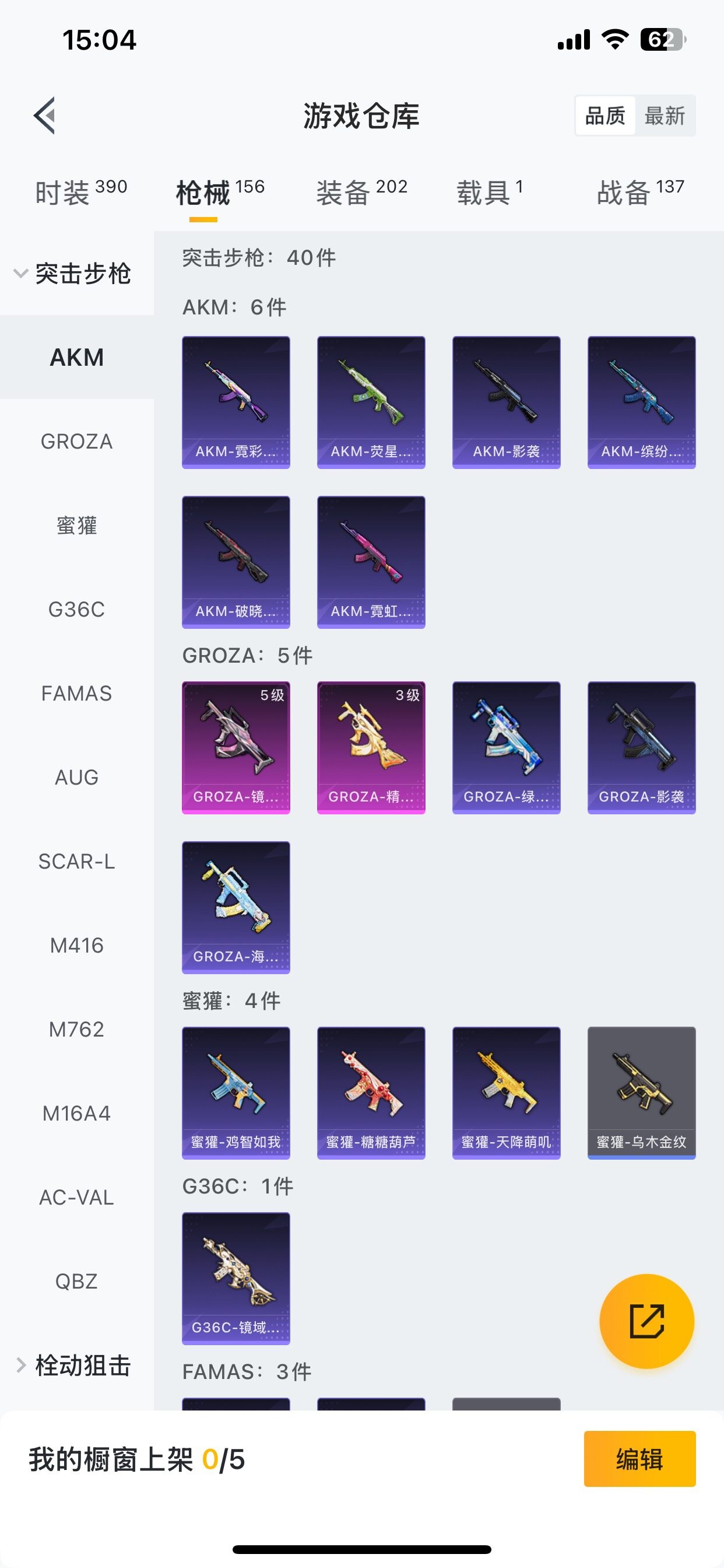Open the G36C-镜域 skin tile
Screen dimensions: 724x1568
[x=236, y=1278]
